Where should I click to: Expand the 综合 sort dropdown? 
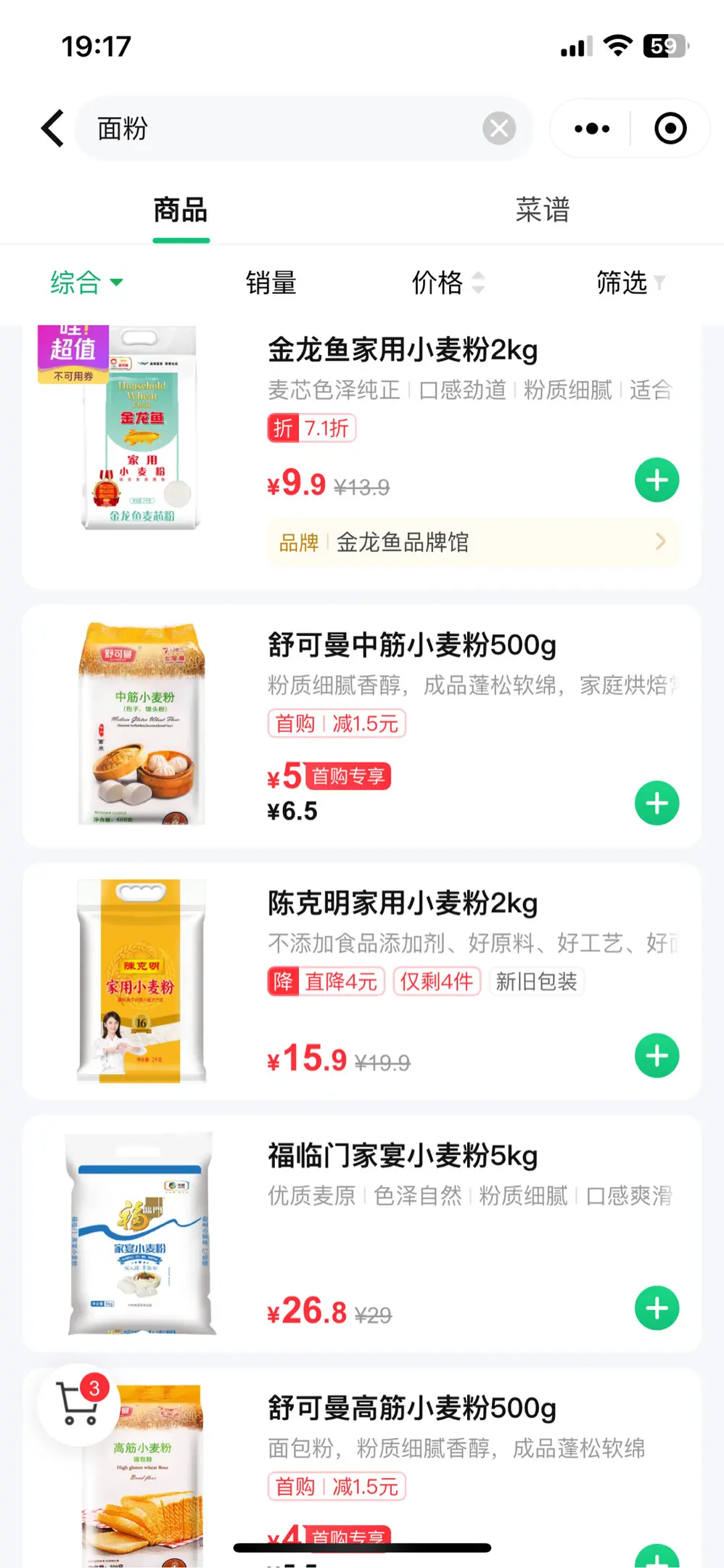point(86,282)
